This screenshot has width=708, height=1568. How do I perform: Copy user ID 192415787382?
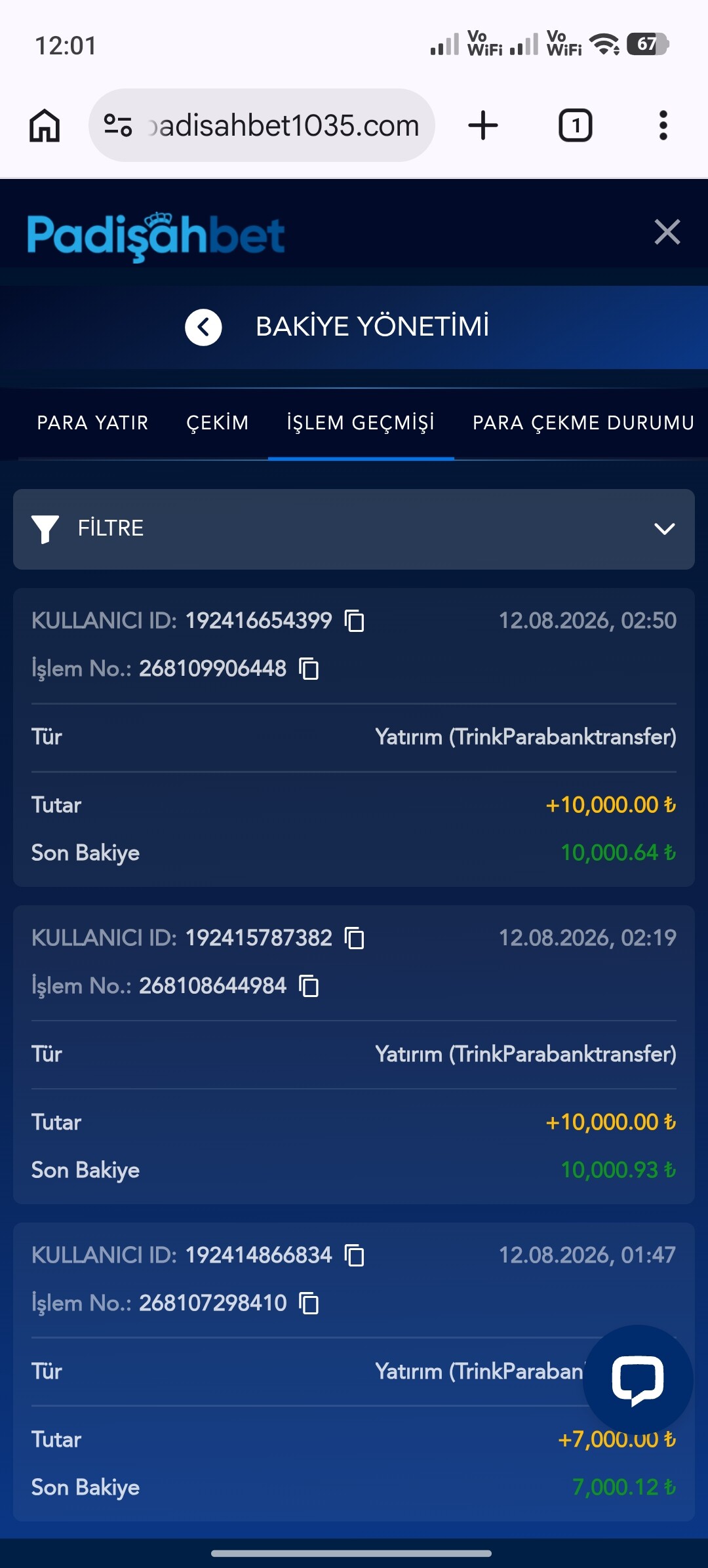pyautogui.click(x=355, y=938)
